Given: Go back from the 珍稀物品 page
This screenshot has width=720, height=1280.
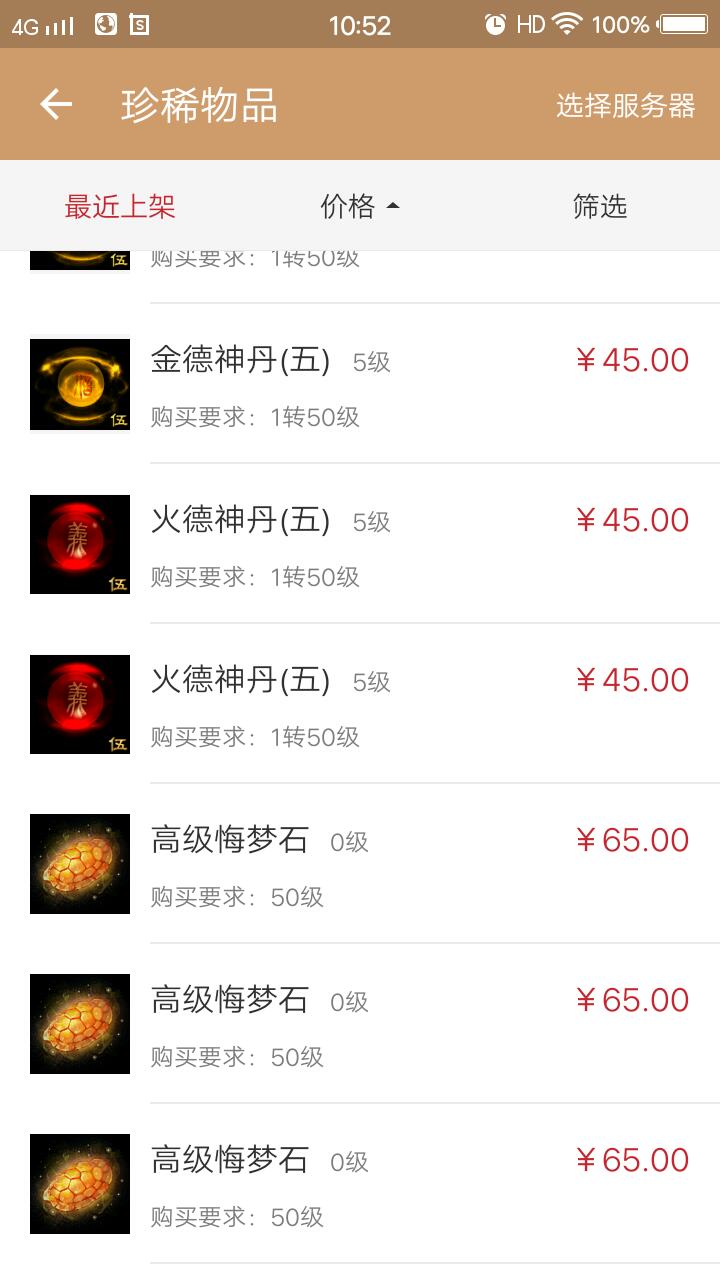Looking at the screenshot, I should pos(56,105).
